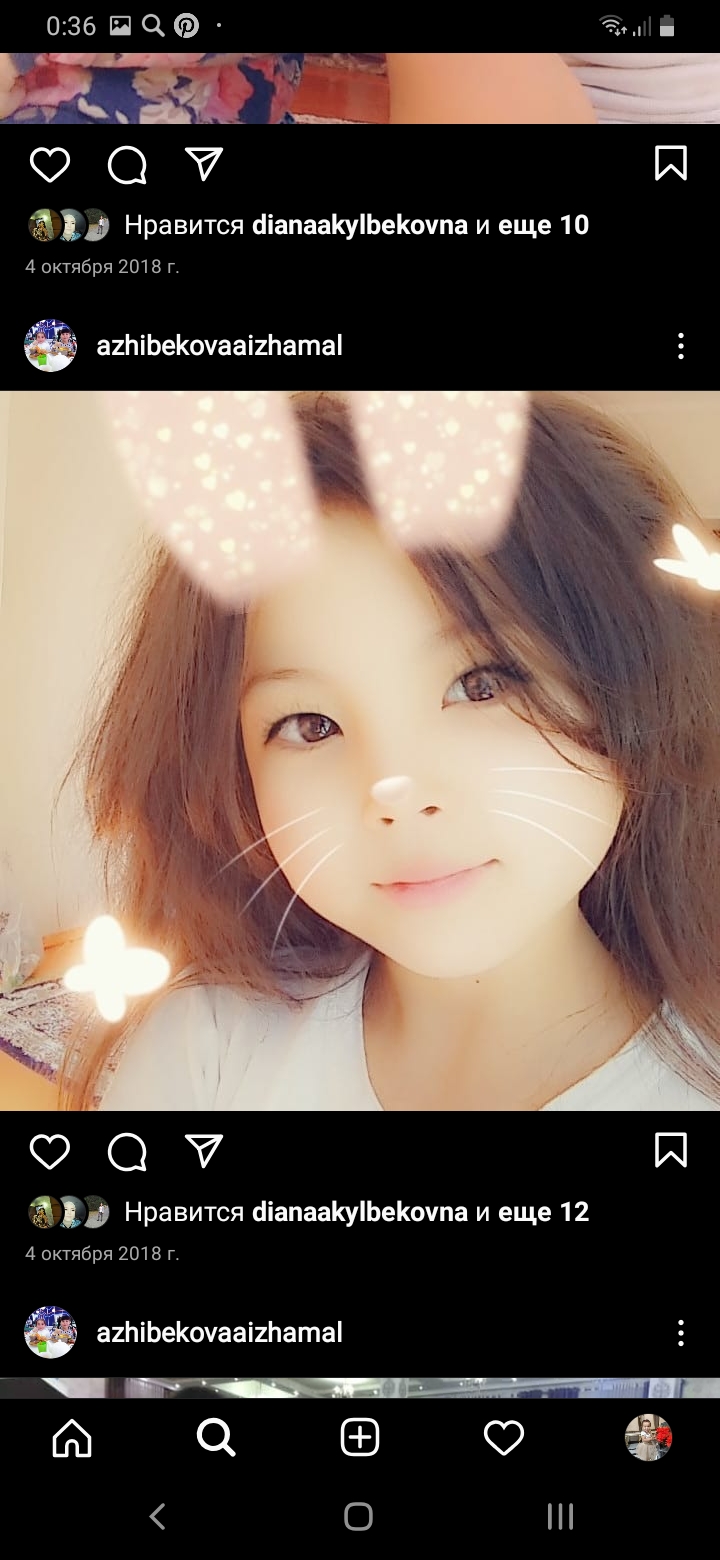Screen dimensions: 720x1560
Task: Switch to the Search tab
Action: [x=216, y=1438]
